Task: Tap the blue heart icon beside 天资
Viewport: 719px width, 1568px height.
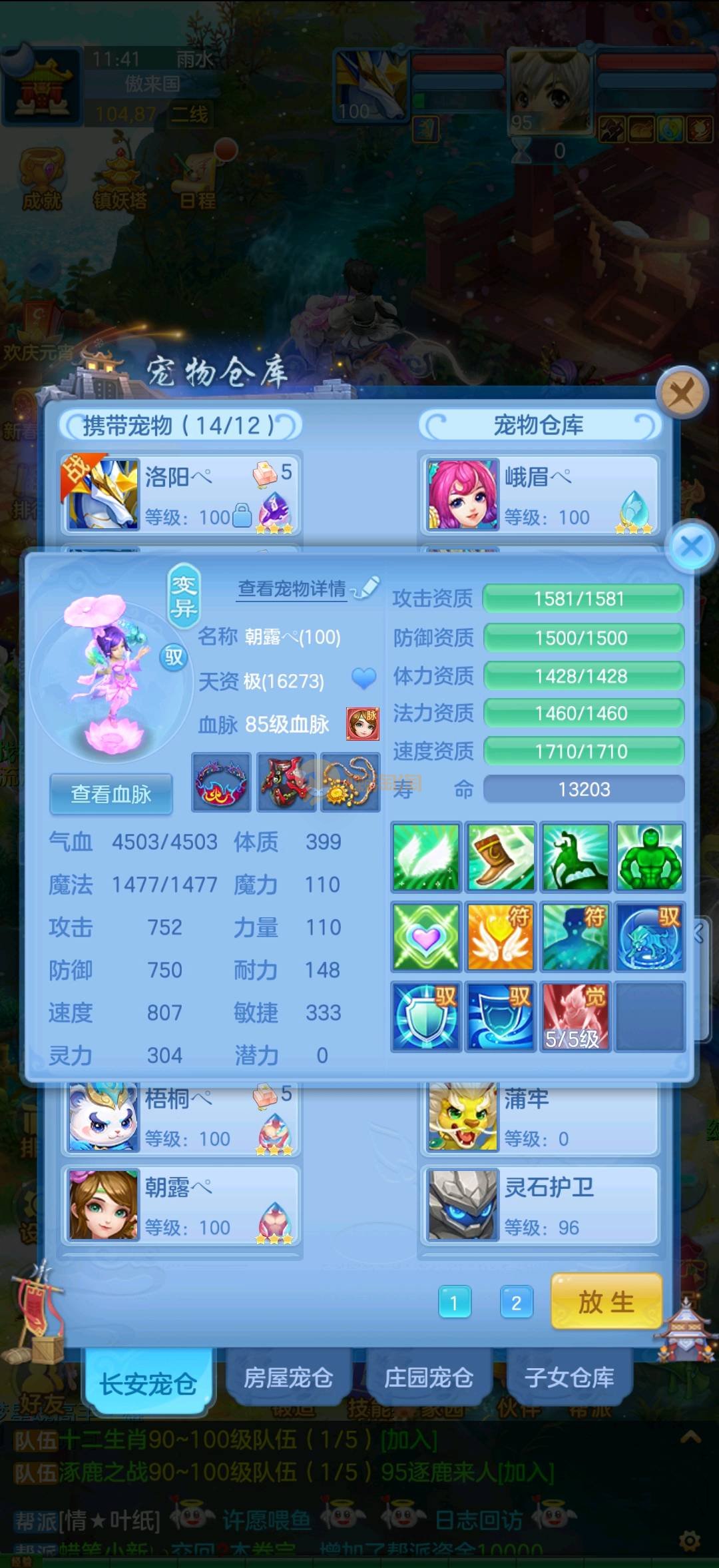Action: click(363, 679)
